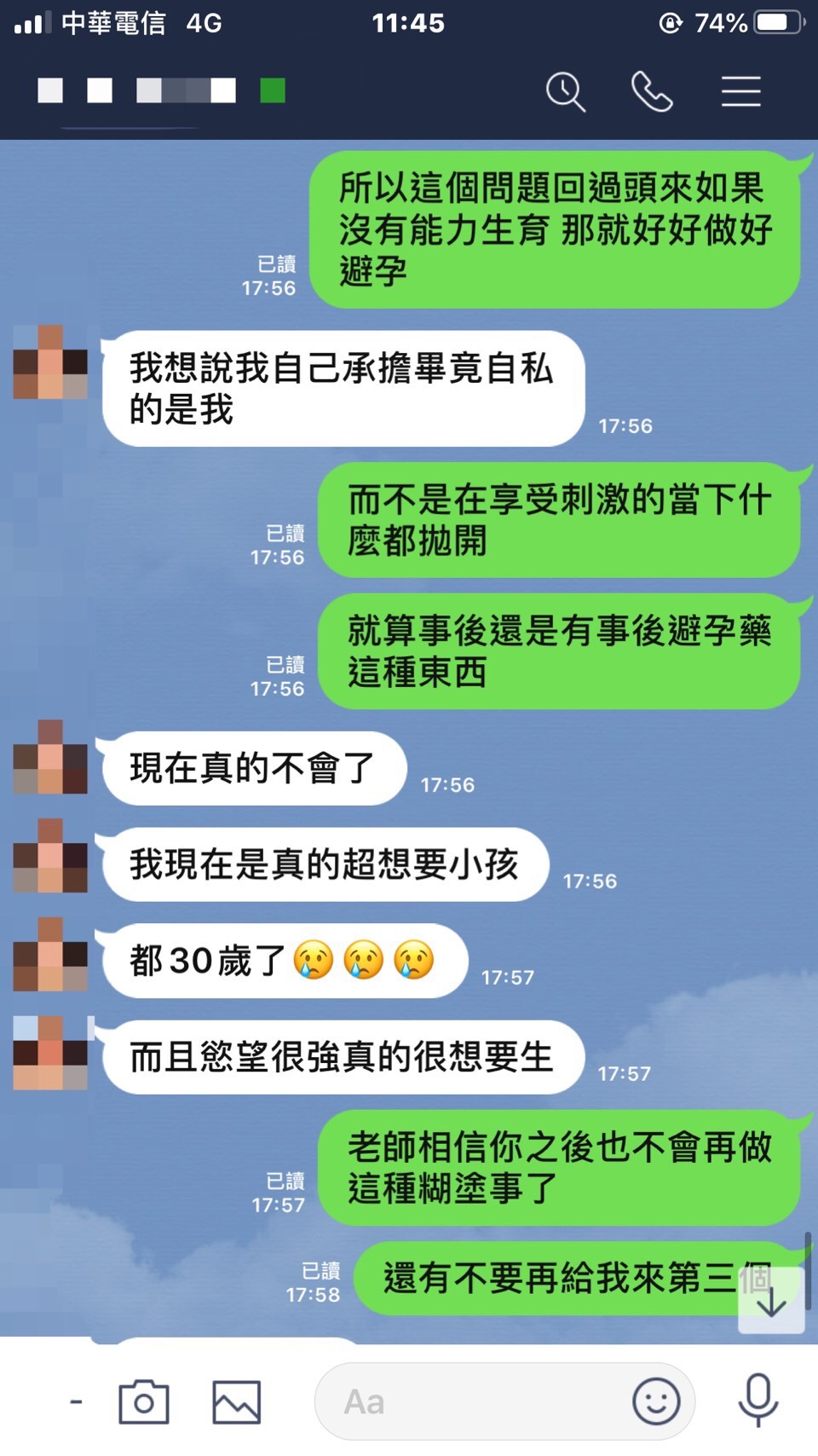Start a voice call
Screen dimensions: 818x1456
pyautogui.click(x=652, y=91)
